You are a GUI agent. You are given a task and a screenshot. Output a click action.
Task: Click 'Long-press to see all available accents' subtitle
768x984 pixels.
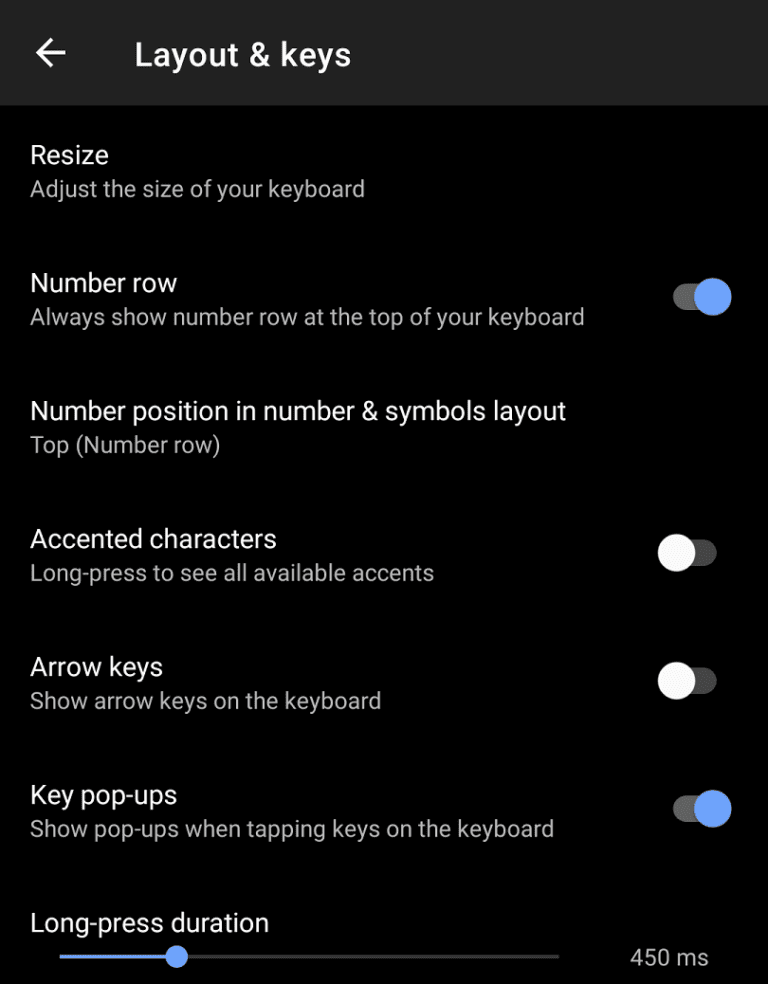pyautogui.click(x=232, y=573)
